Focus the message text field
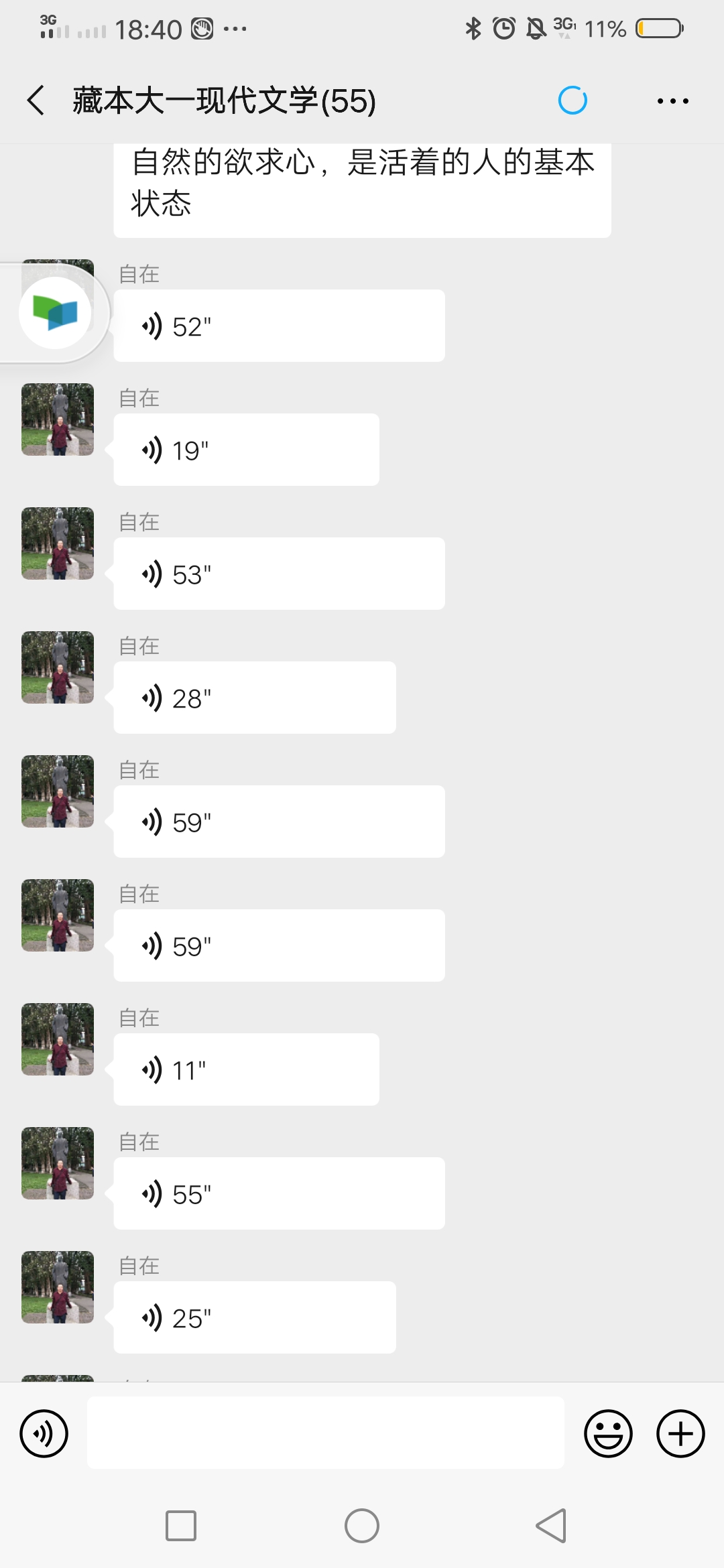The image size is (724, 1568). tap(325, 1433)
